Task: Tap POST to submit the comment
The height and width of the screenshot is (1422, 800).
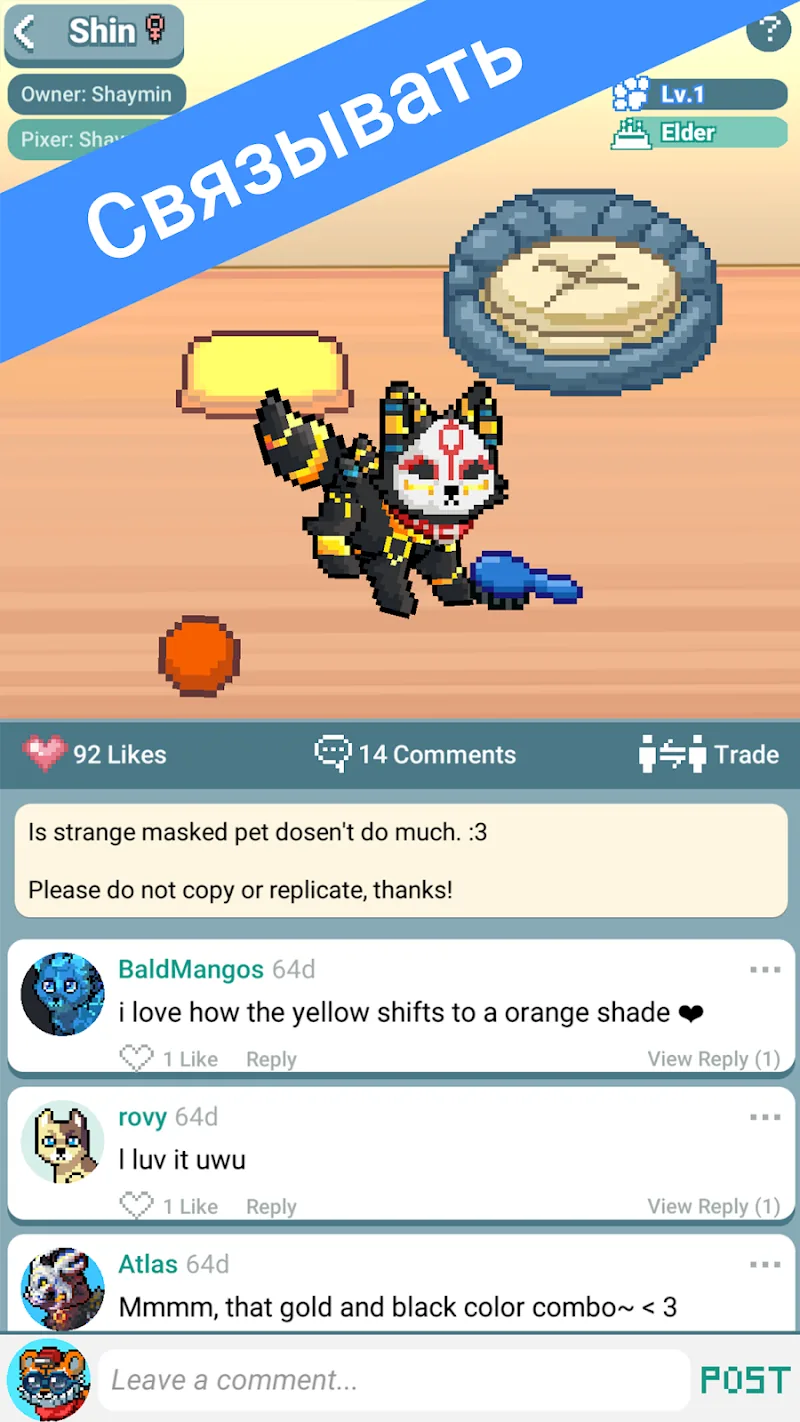Action: (x=745, y=1380)
